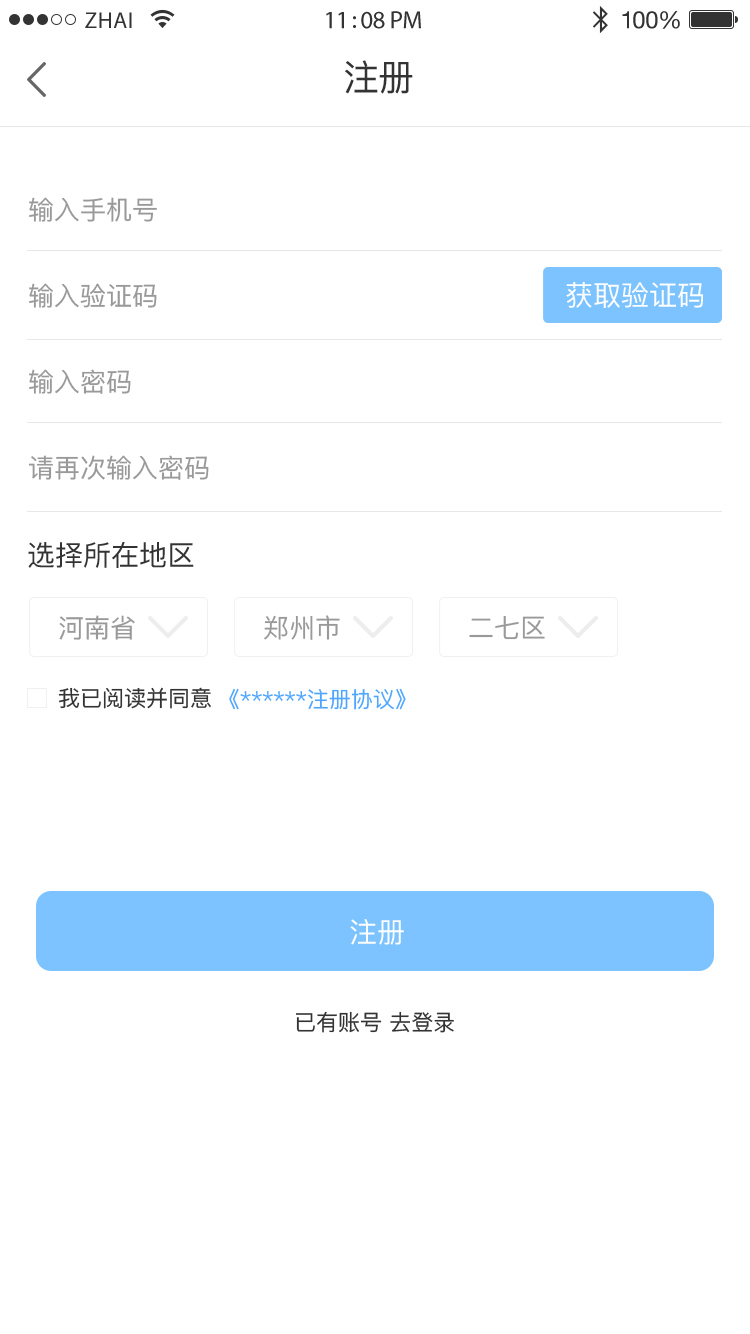Go to login via 去登录
This screenshot has height=1334, width=750.
click(x=422, y=1022)
